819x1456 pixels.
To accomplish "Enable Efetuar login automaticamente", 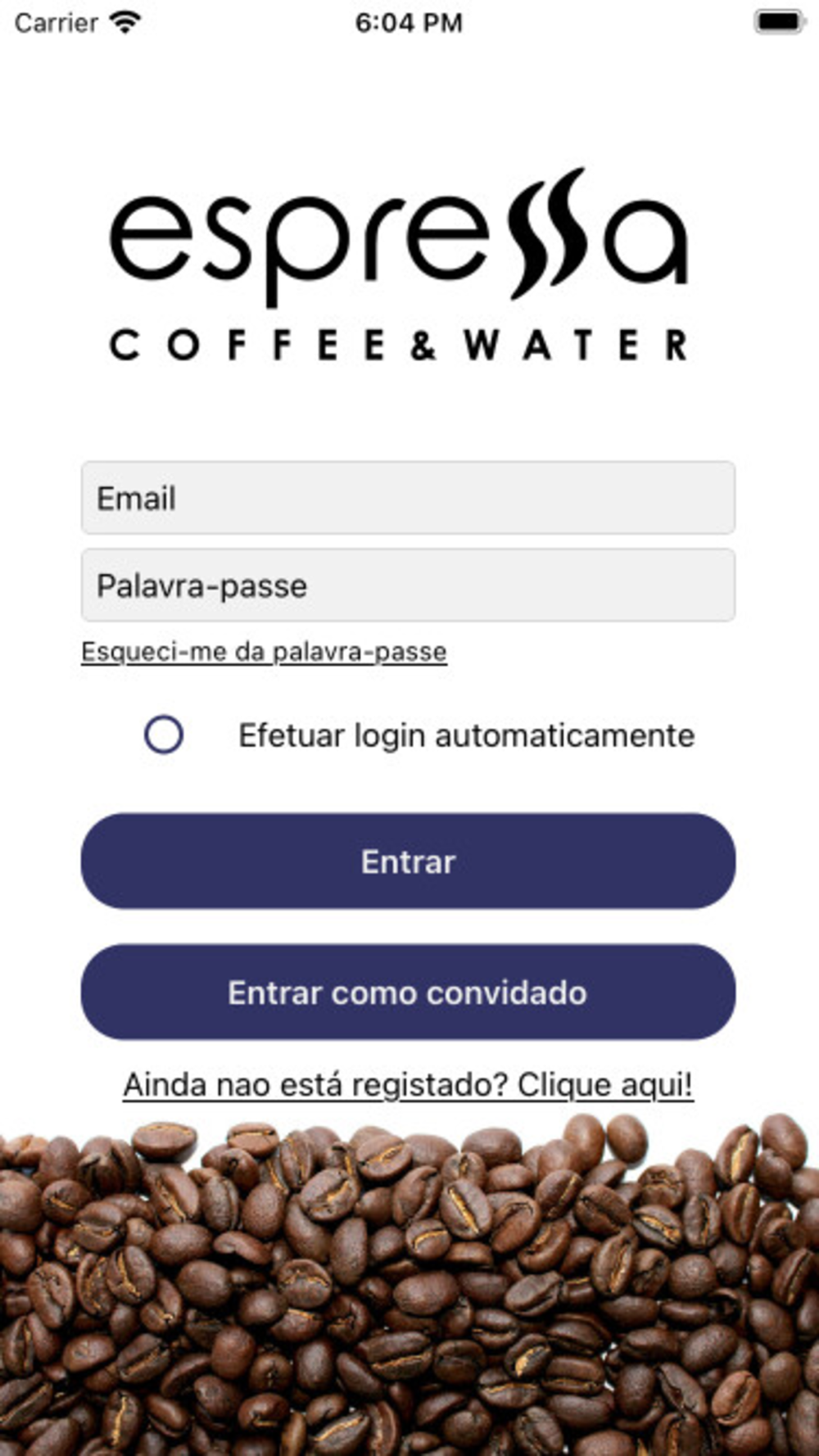I will (164, 735).
